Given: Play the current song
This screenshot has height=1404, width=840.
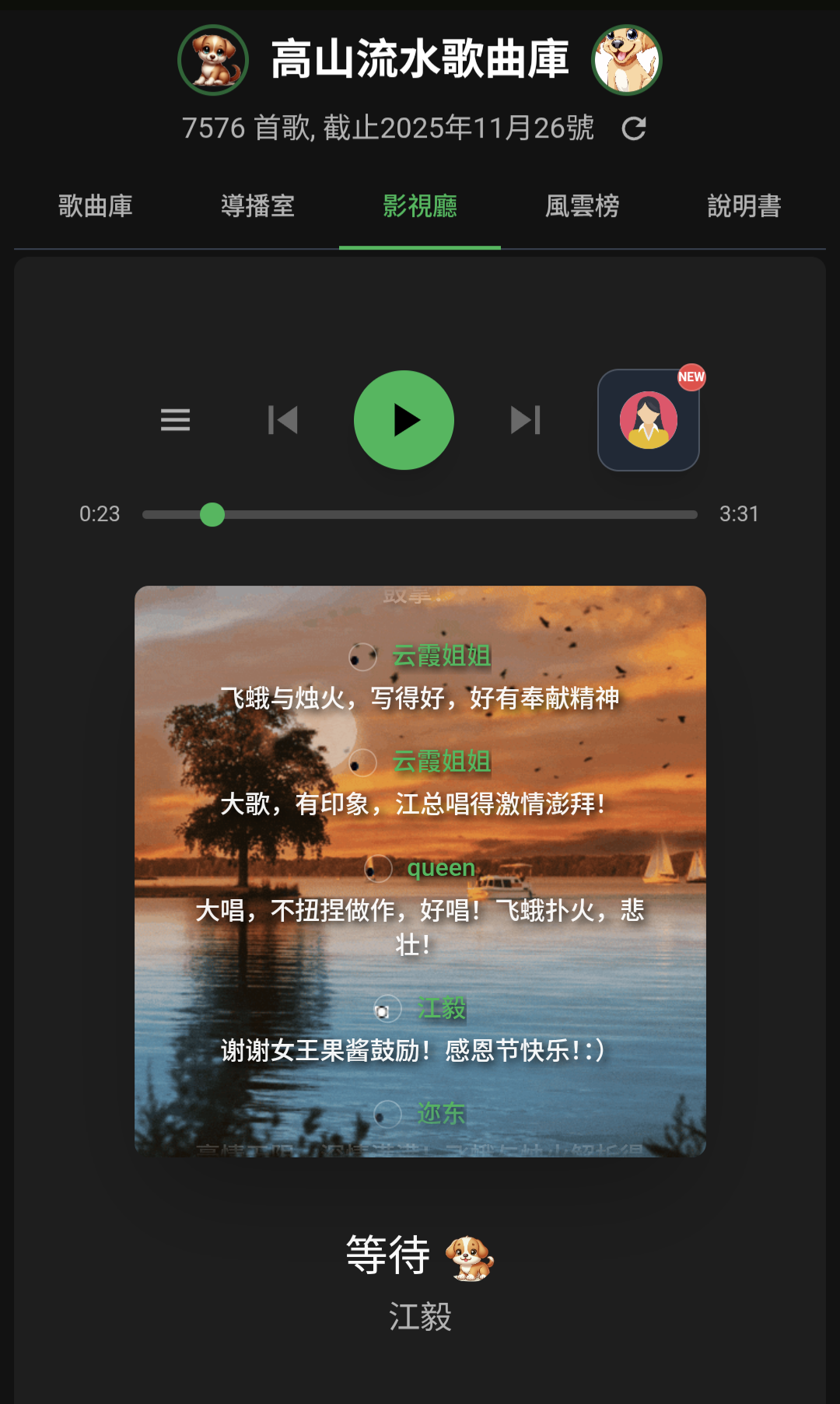Looking at the screenshot, I should pyautogui.click(x=404, y=420).
